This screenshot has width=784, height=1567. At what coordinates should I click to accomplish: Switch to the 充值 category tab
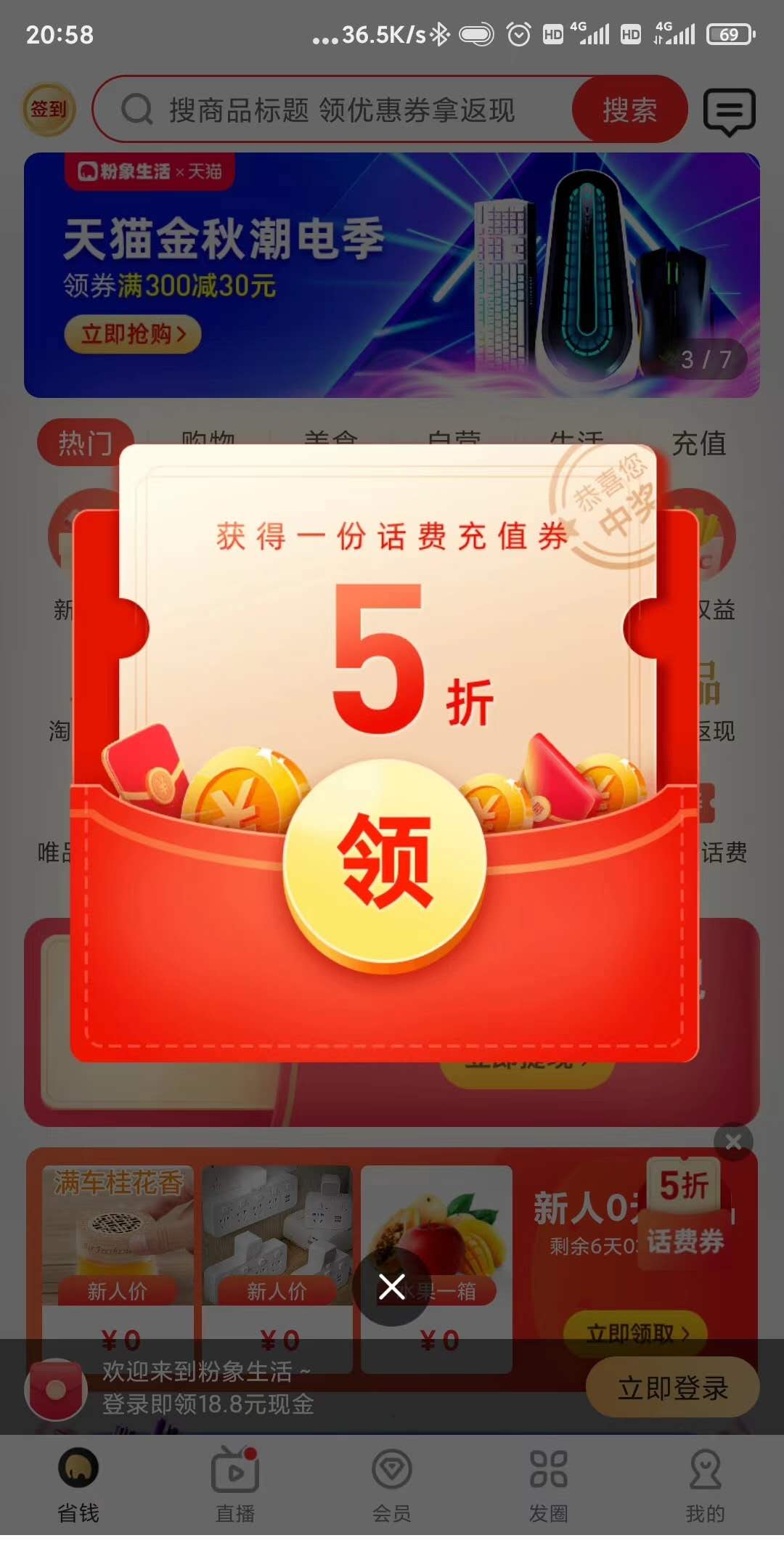coord(698,443)
